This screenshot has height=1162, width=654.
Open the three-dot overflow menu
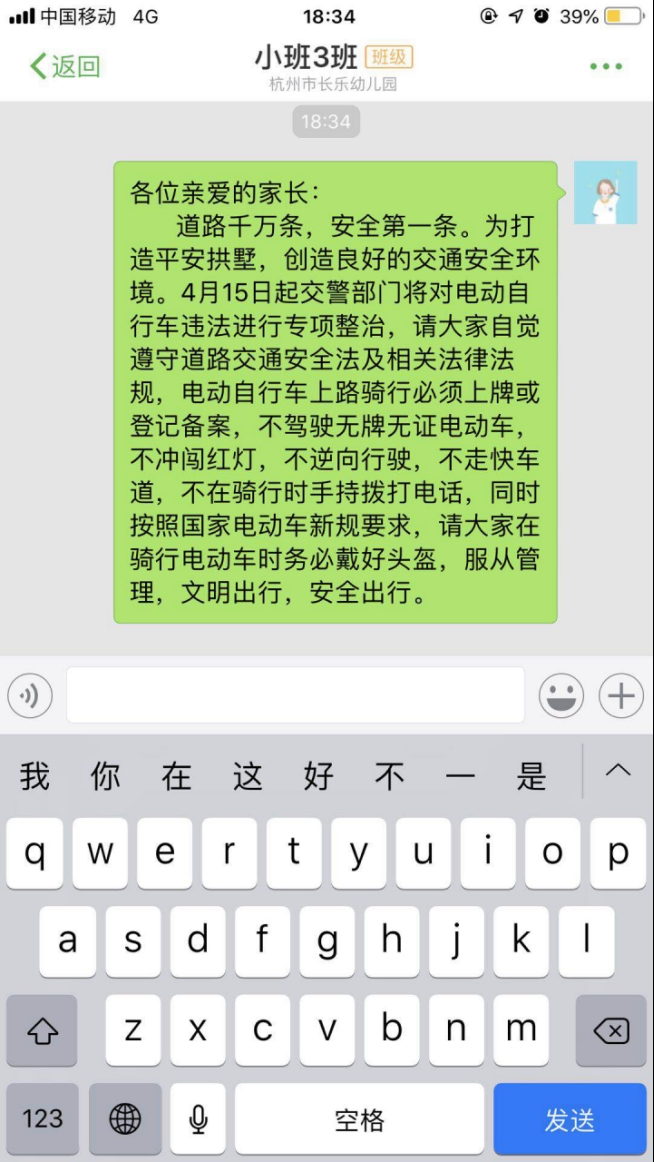(606, 67)
